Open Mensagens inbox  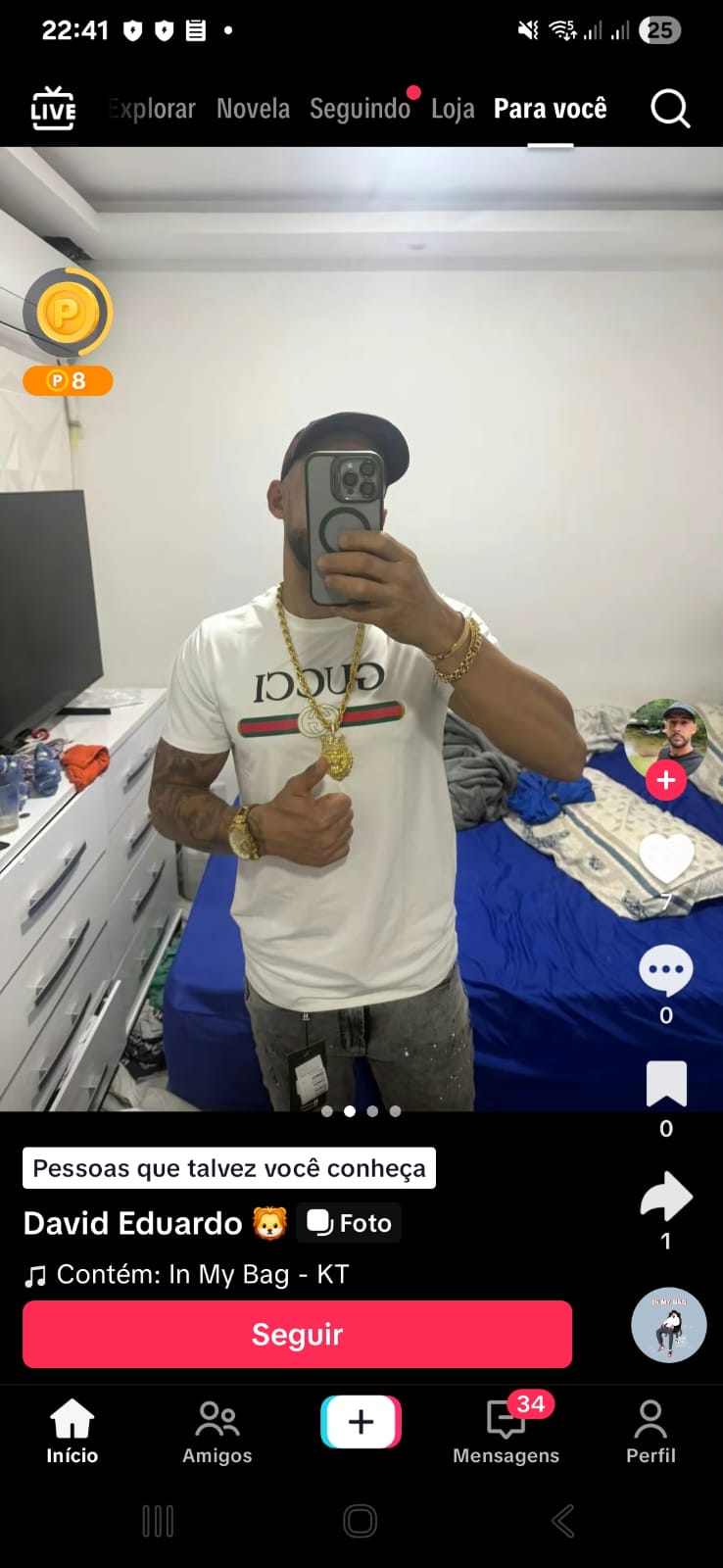(506, 1432)
